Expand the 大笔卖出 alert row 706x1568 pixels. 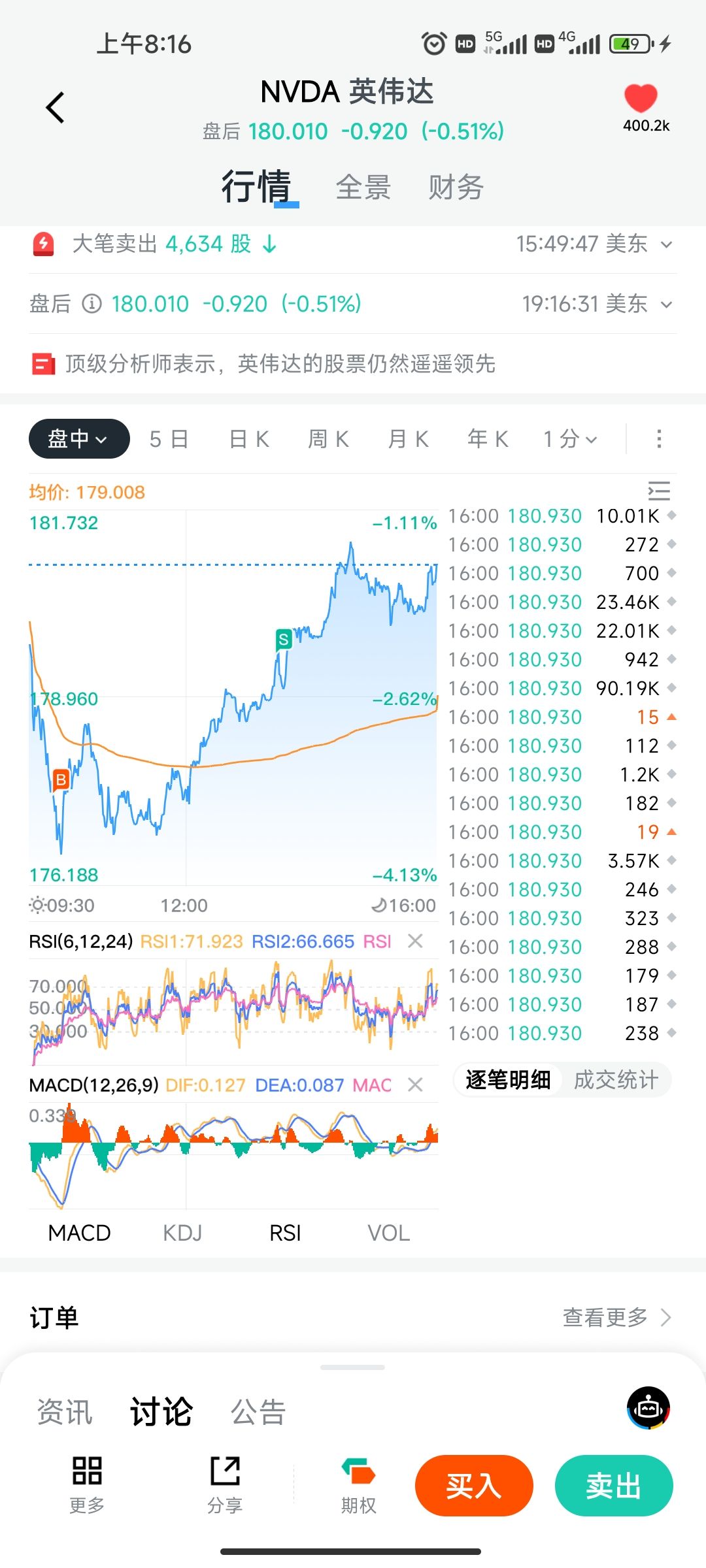click(x=666, y=245)
